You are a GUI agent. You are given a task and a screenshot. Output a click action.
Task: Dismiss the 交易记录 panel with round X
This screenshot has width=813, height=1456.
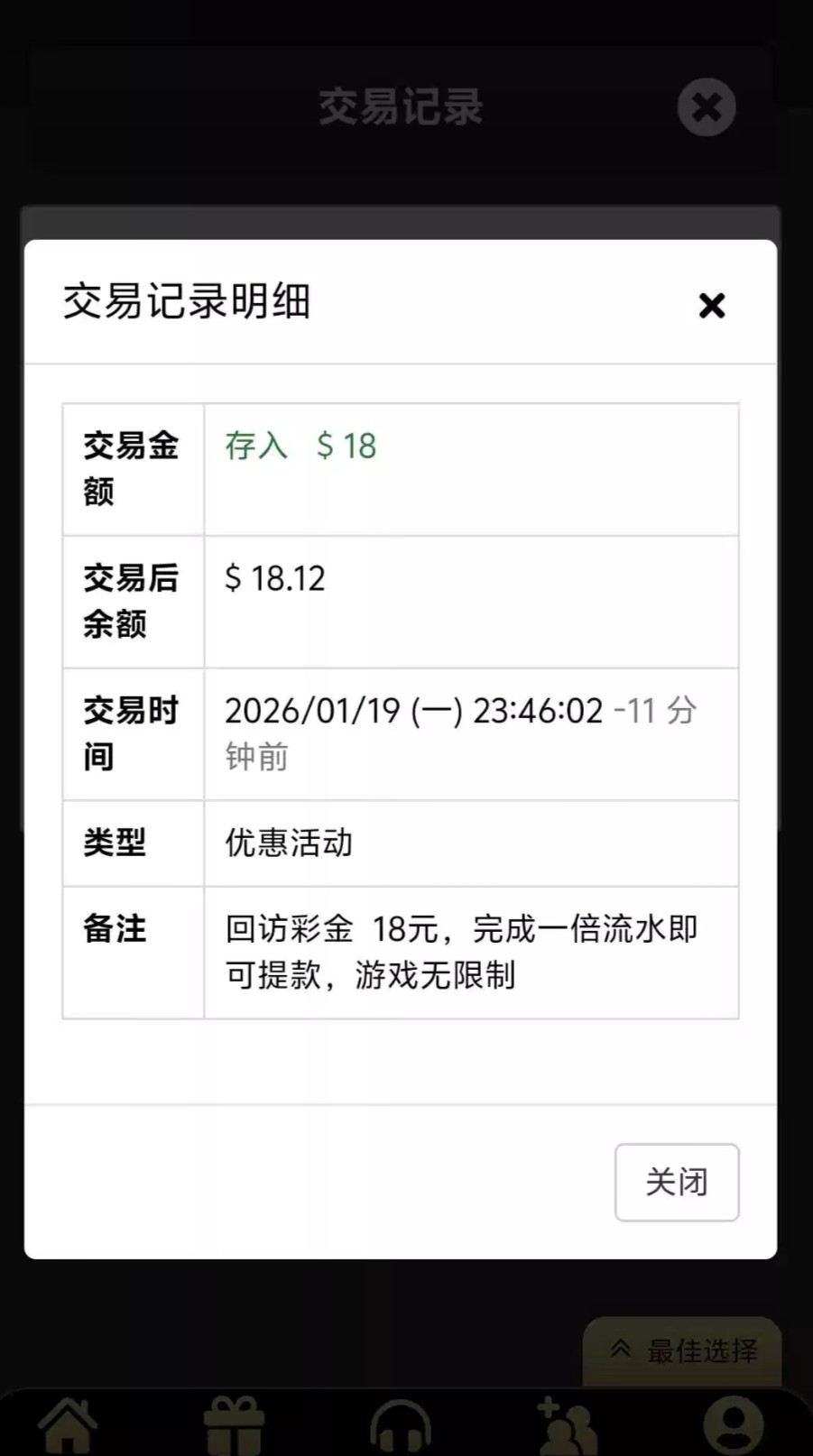707,107
